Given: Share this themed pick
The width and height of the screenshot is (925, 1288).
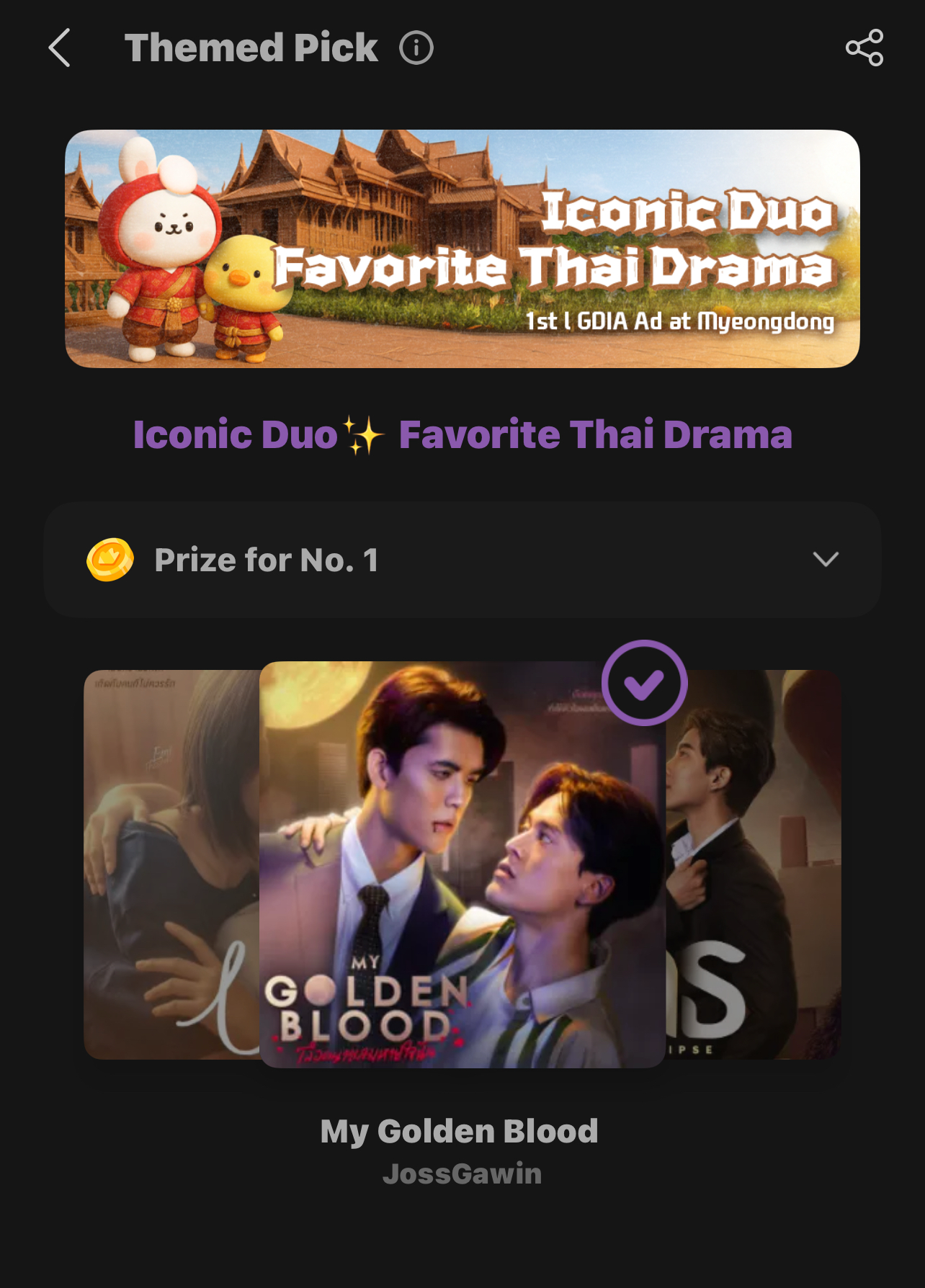Looking at the screenshot, I should (864, 48).
